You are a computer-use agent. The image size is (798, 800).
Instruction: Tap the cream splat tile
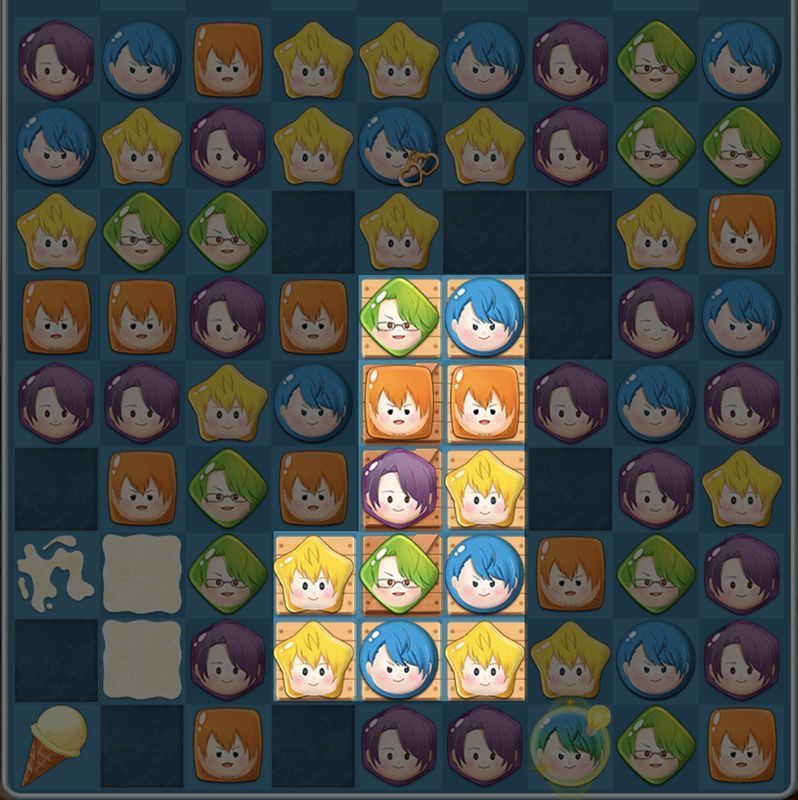pos(55,575)
